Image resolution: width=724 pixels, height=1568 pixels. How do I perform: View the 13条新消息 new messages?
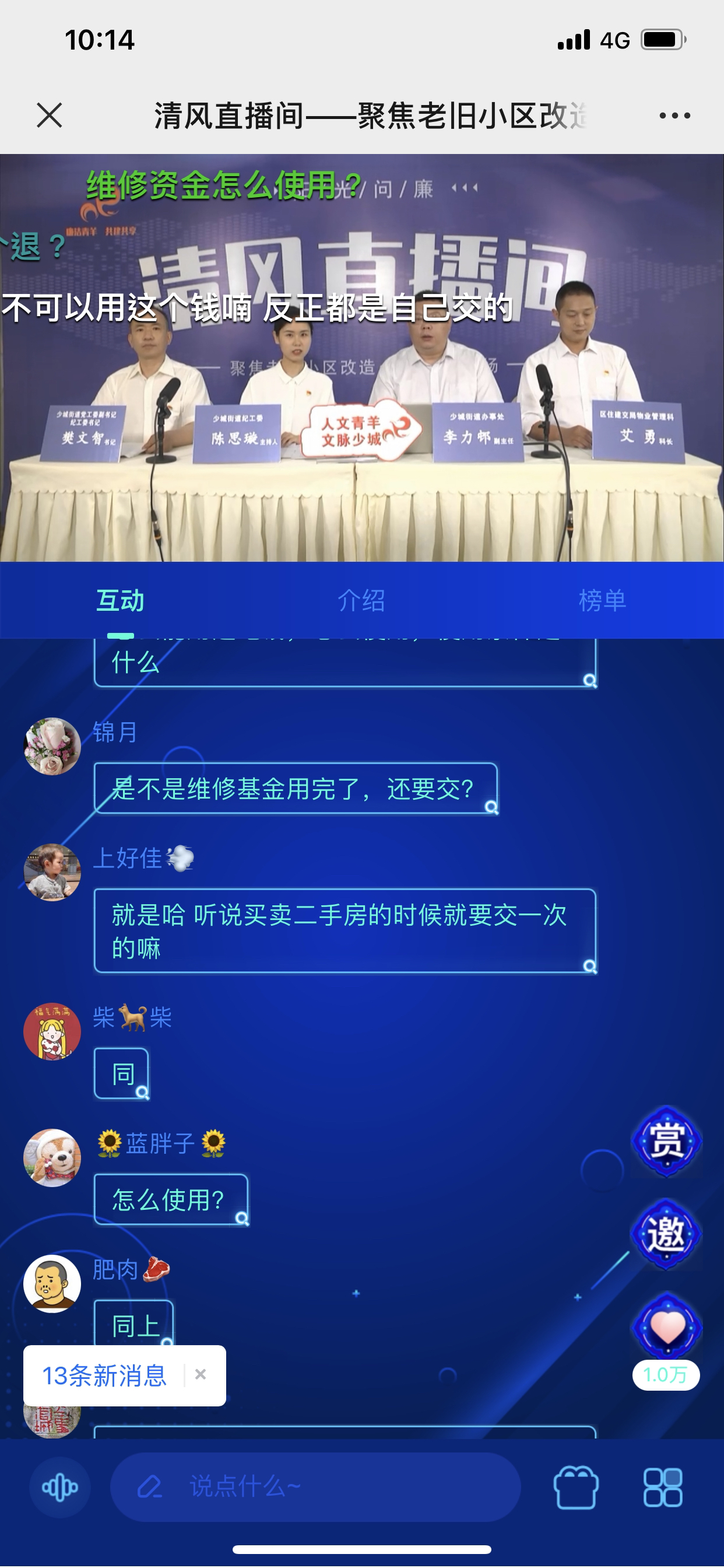(105, 1375)
